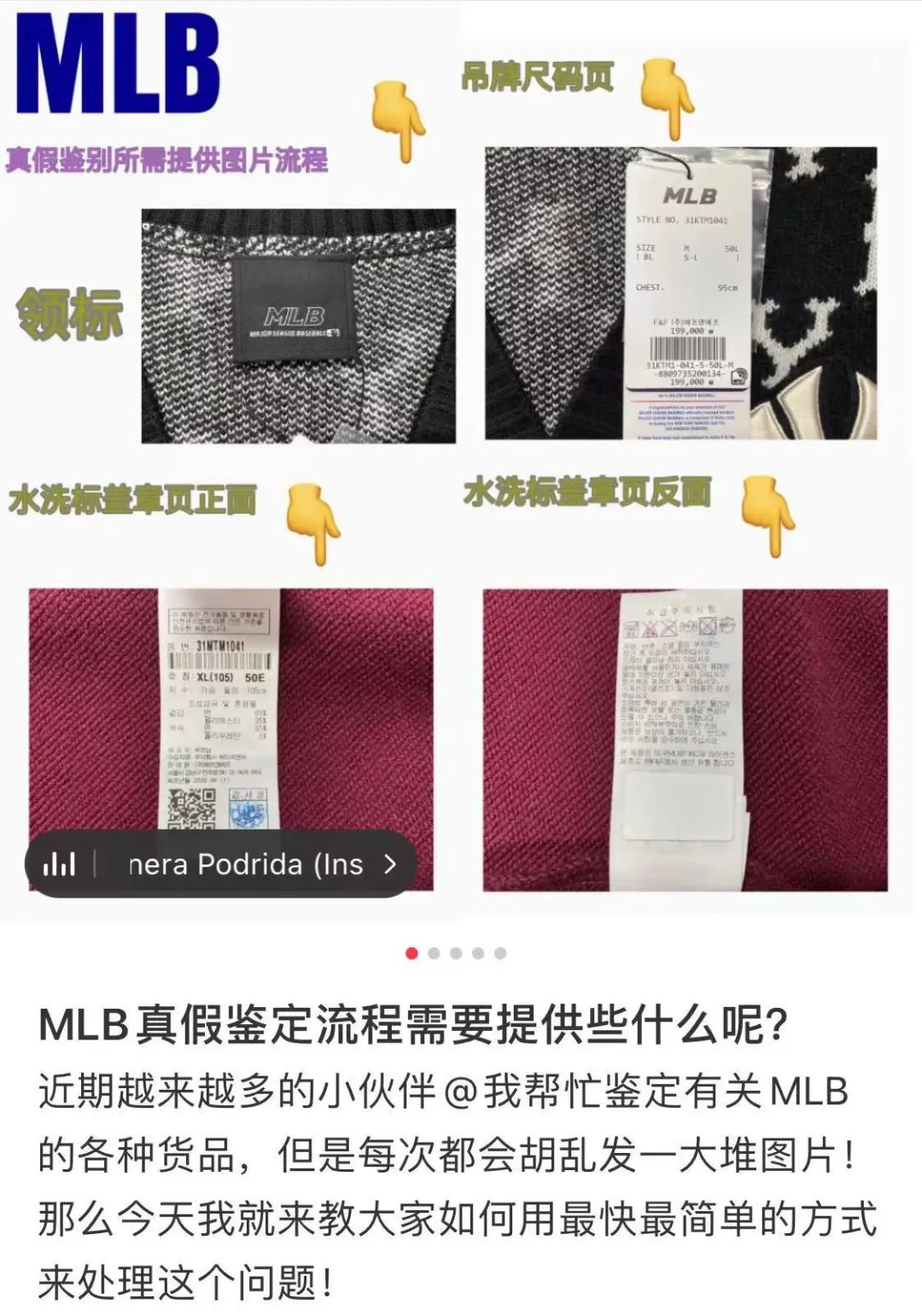This screenshot has width=922, height=1316.
Task: Open the collar label photo thumbnail
Action: click(x=295, y=329)
